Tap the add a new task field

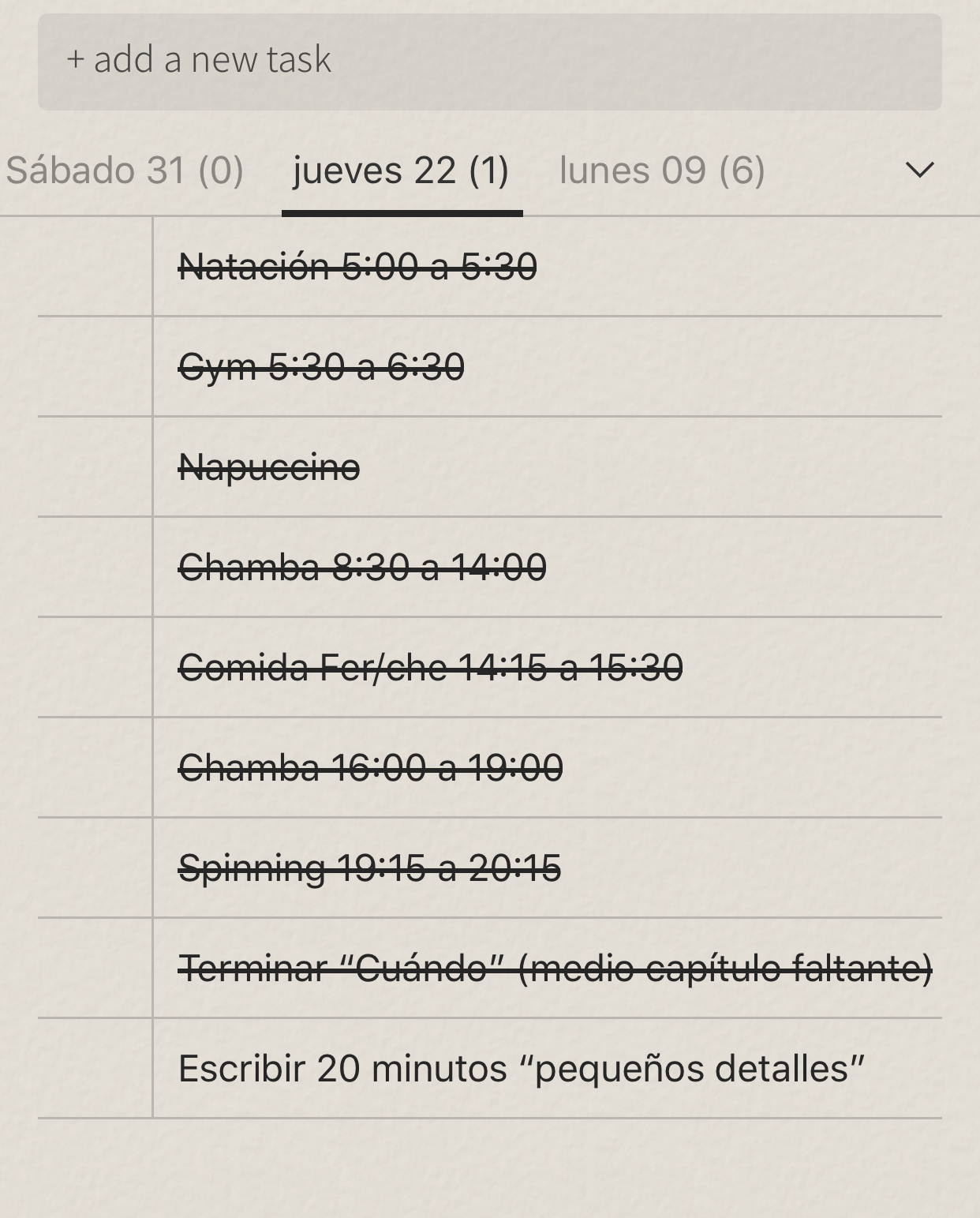coord(489,61)
